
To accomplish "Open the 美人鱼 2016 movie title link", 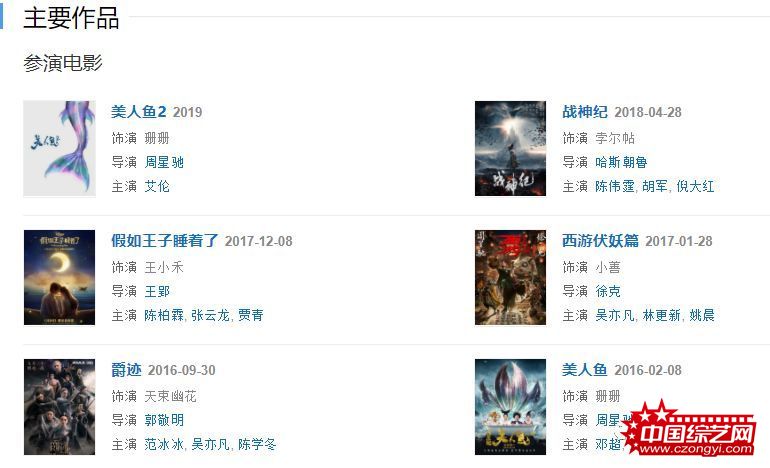I will click(585, 370).
